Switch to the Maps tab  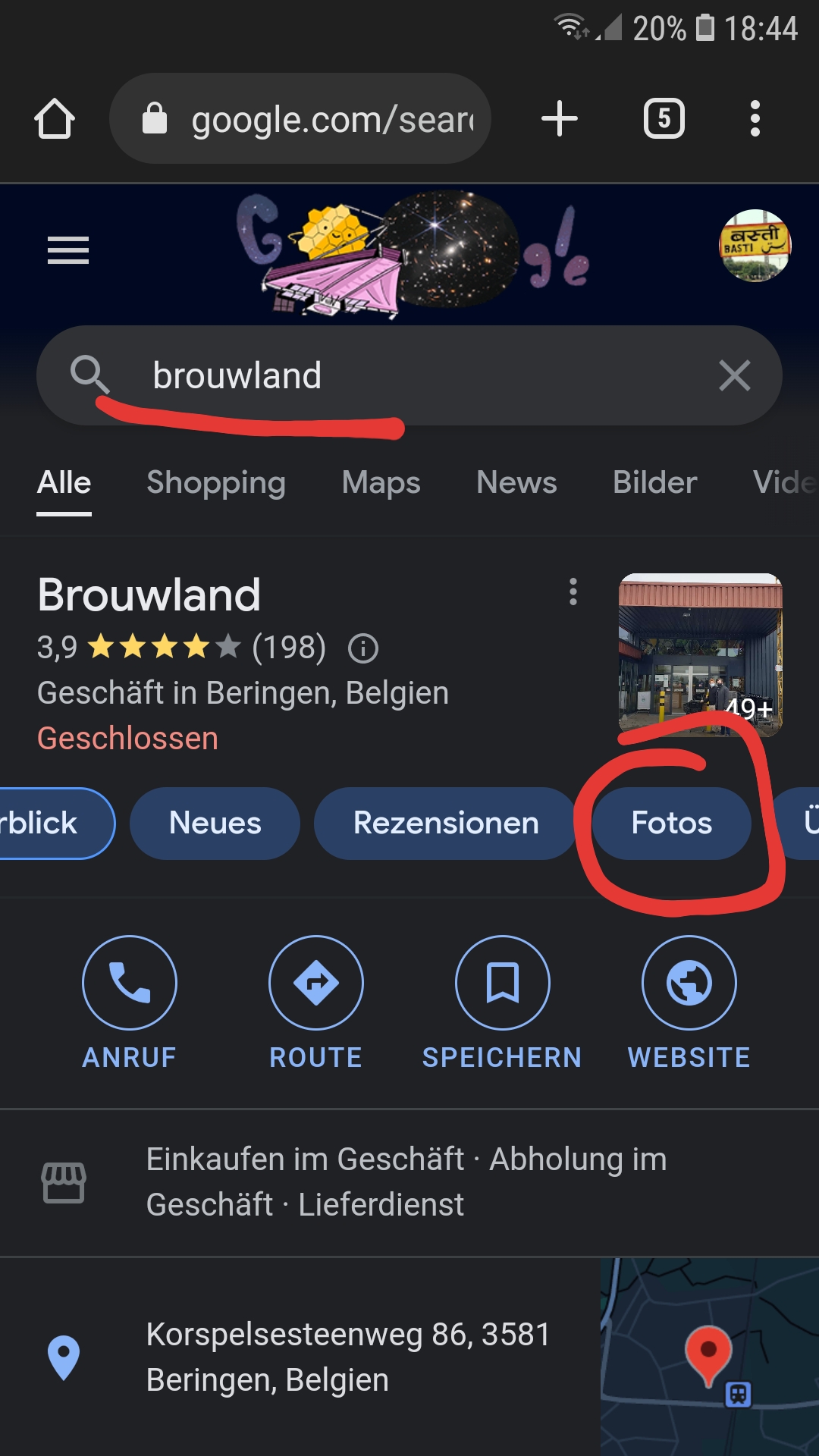(381, 483)
